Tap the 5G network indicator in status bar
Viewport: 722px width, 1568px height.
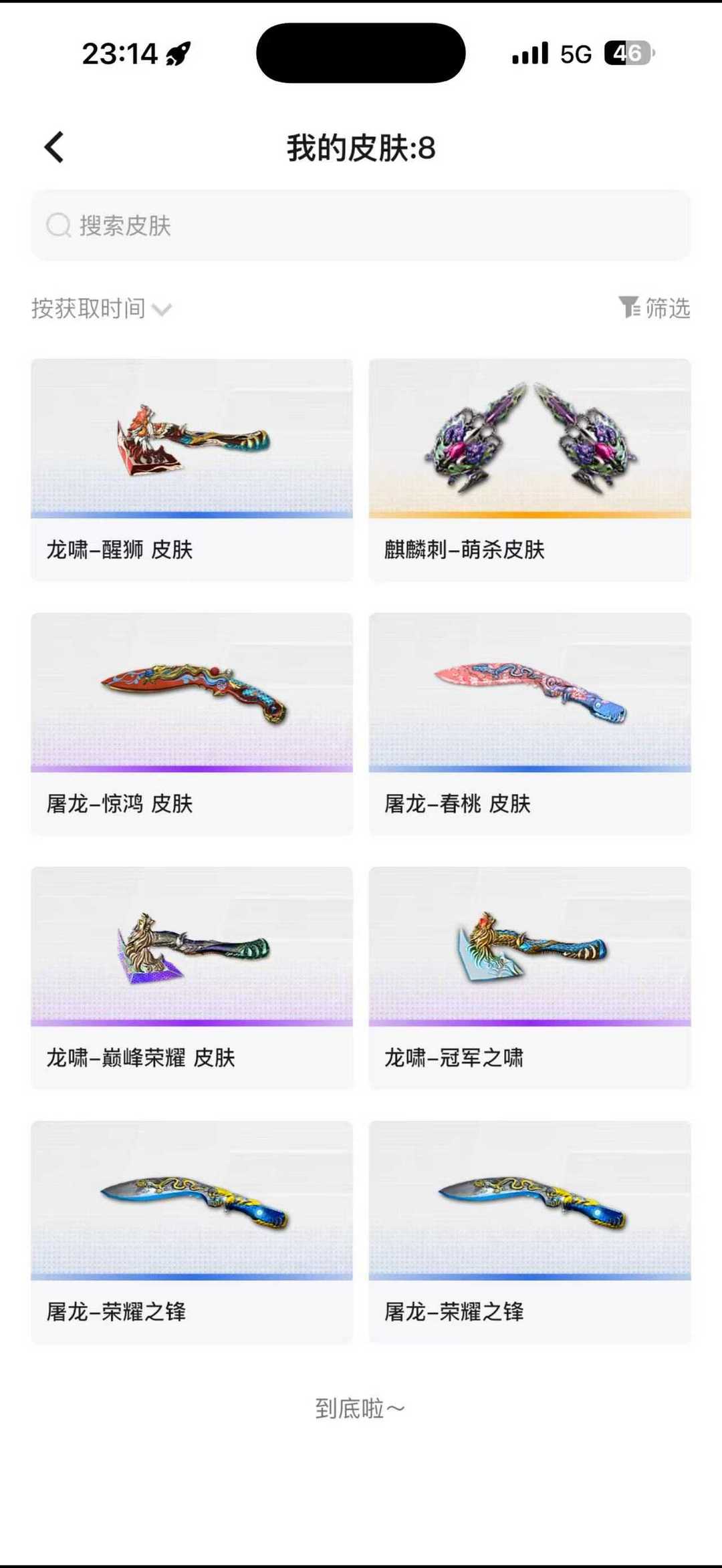576,55
